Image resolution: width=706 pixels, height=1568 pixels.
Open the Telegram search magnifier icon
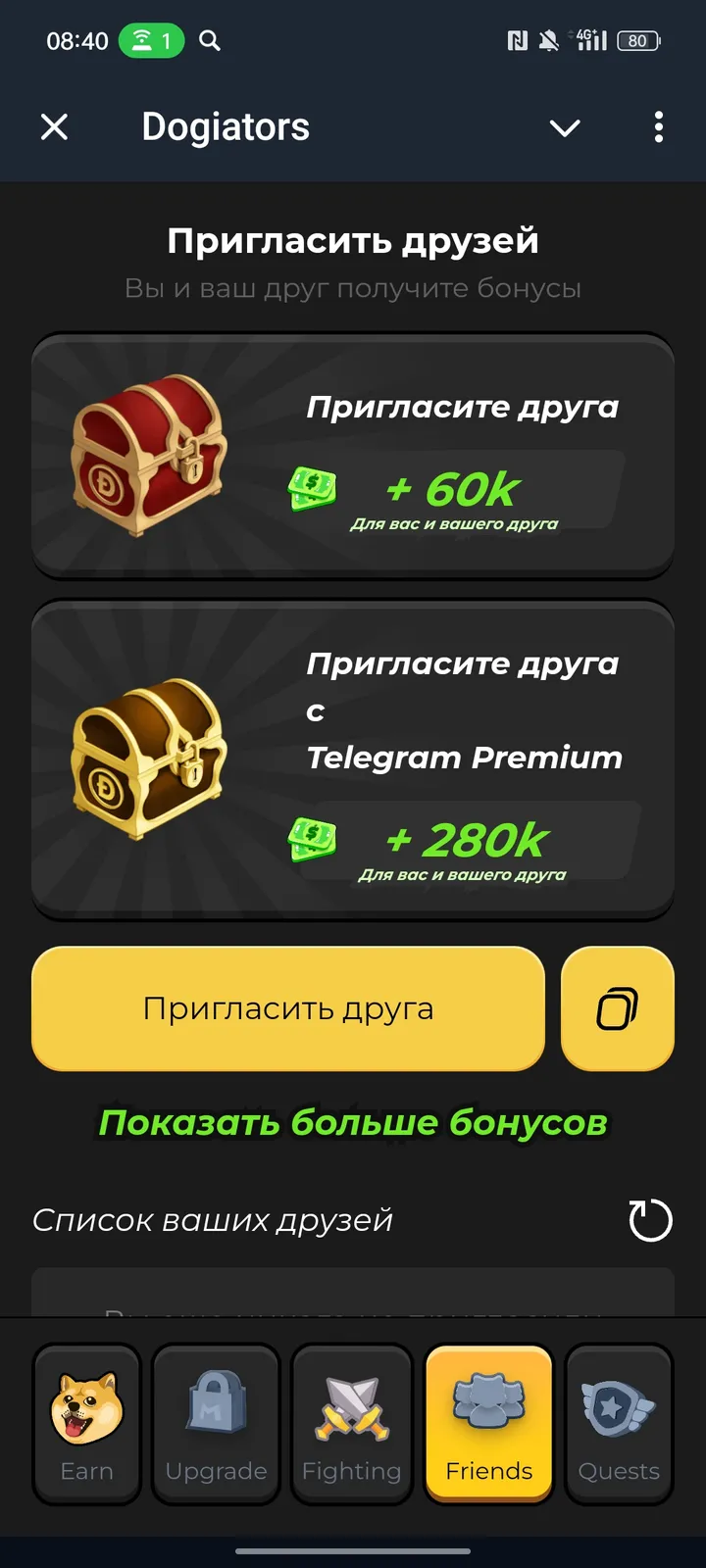(x=208, y=40)
